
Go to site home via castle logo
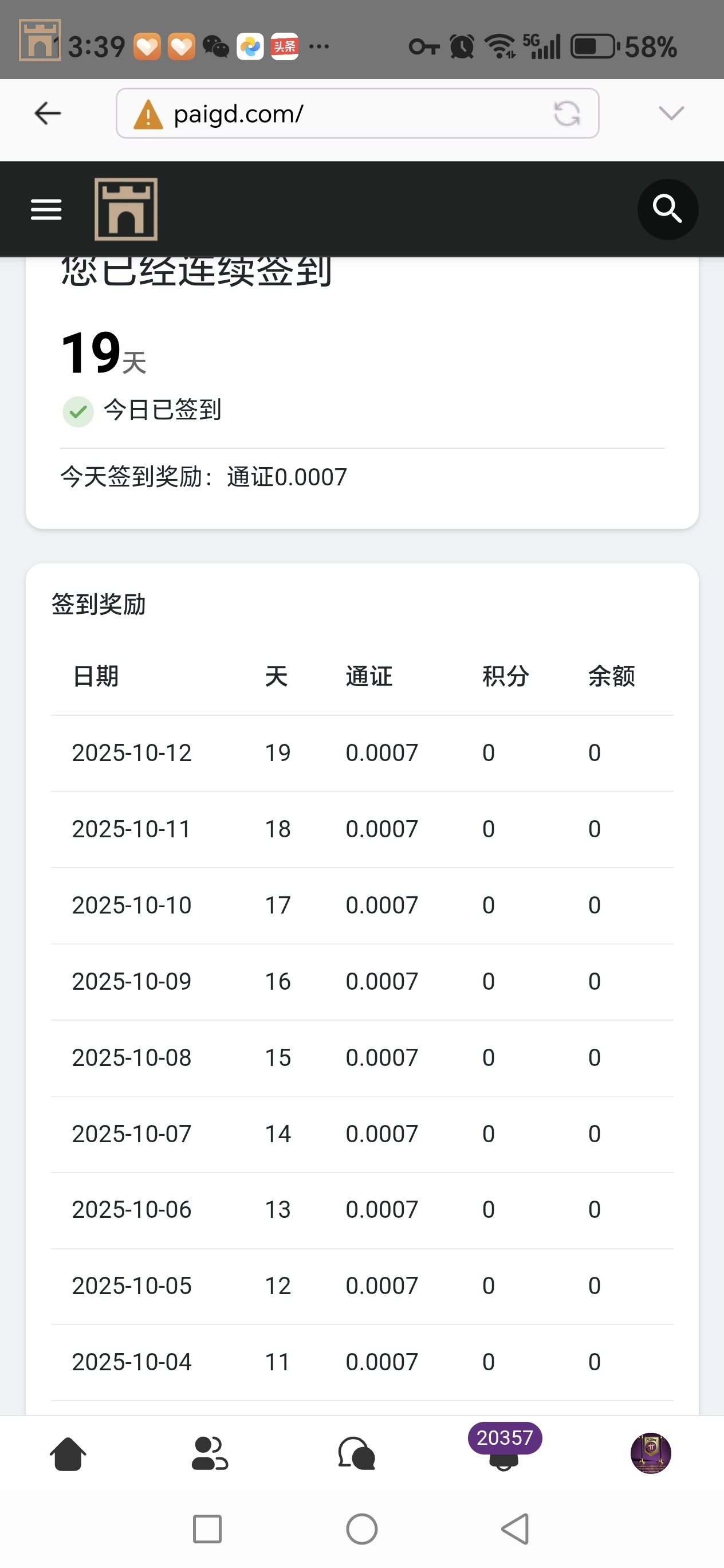tap(126, 209)
